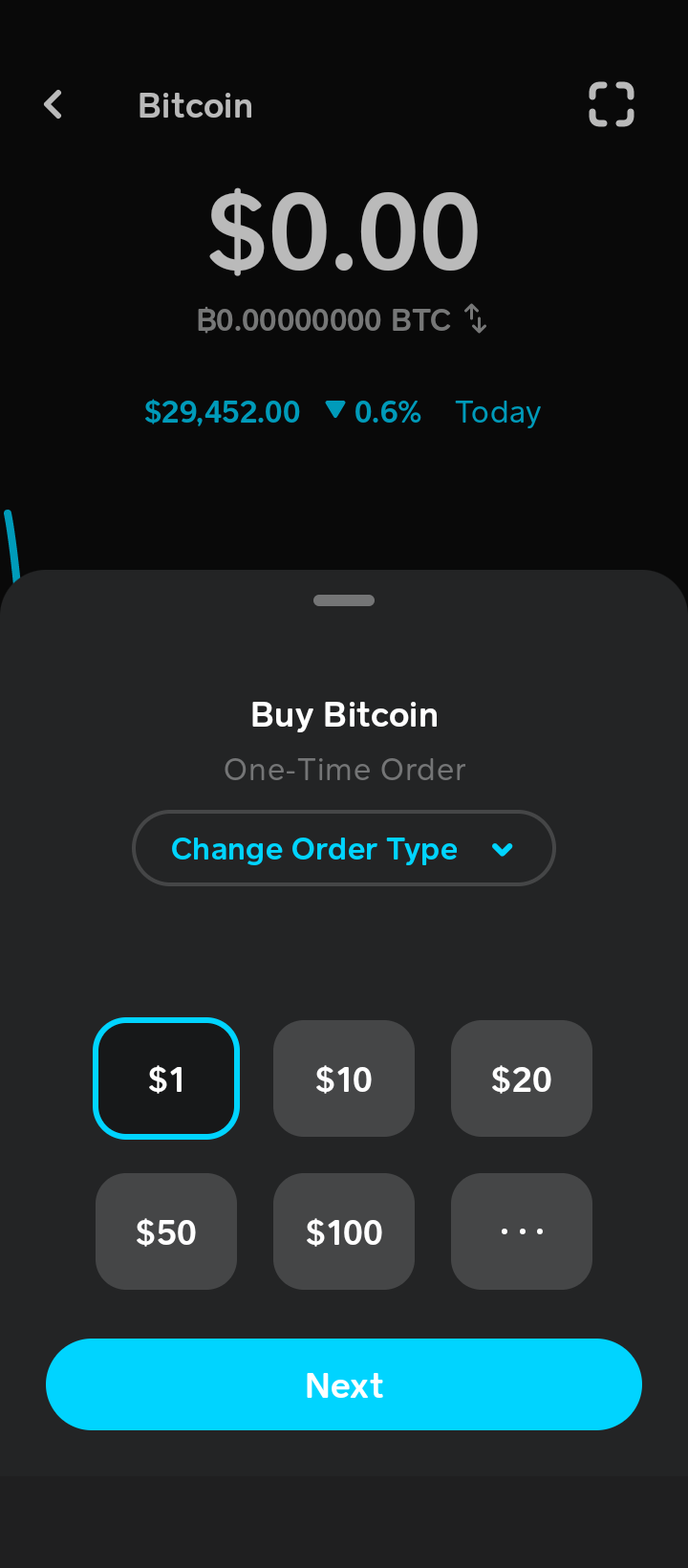Screen dimensions: 688x1568
Task: Open One-Time Order options
Action: pos(344,769)
